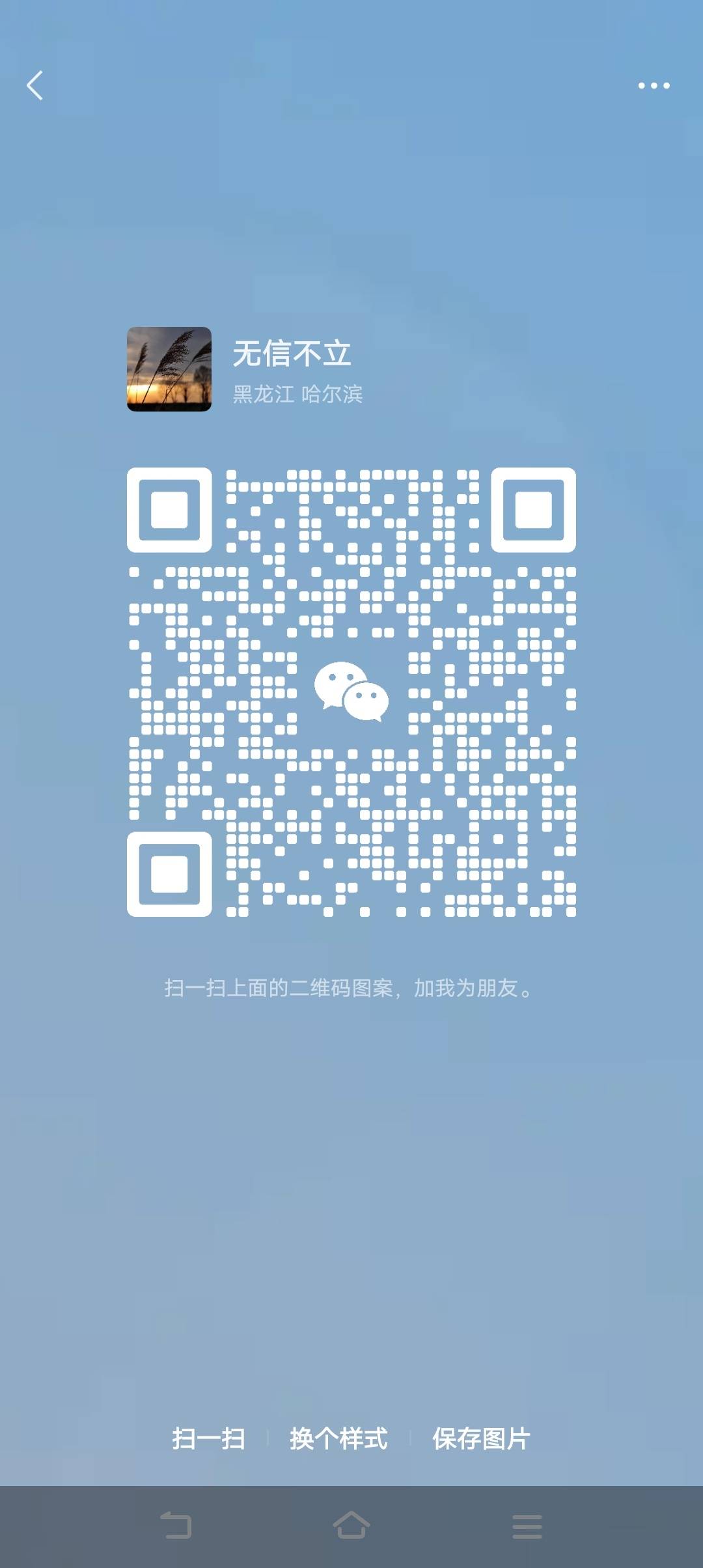Tap the system home button
This screenshot has height=1568, width=703.
point(351,1526)
